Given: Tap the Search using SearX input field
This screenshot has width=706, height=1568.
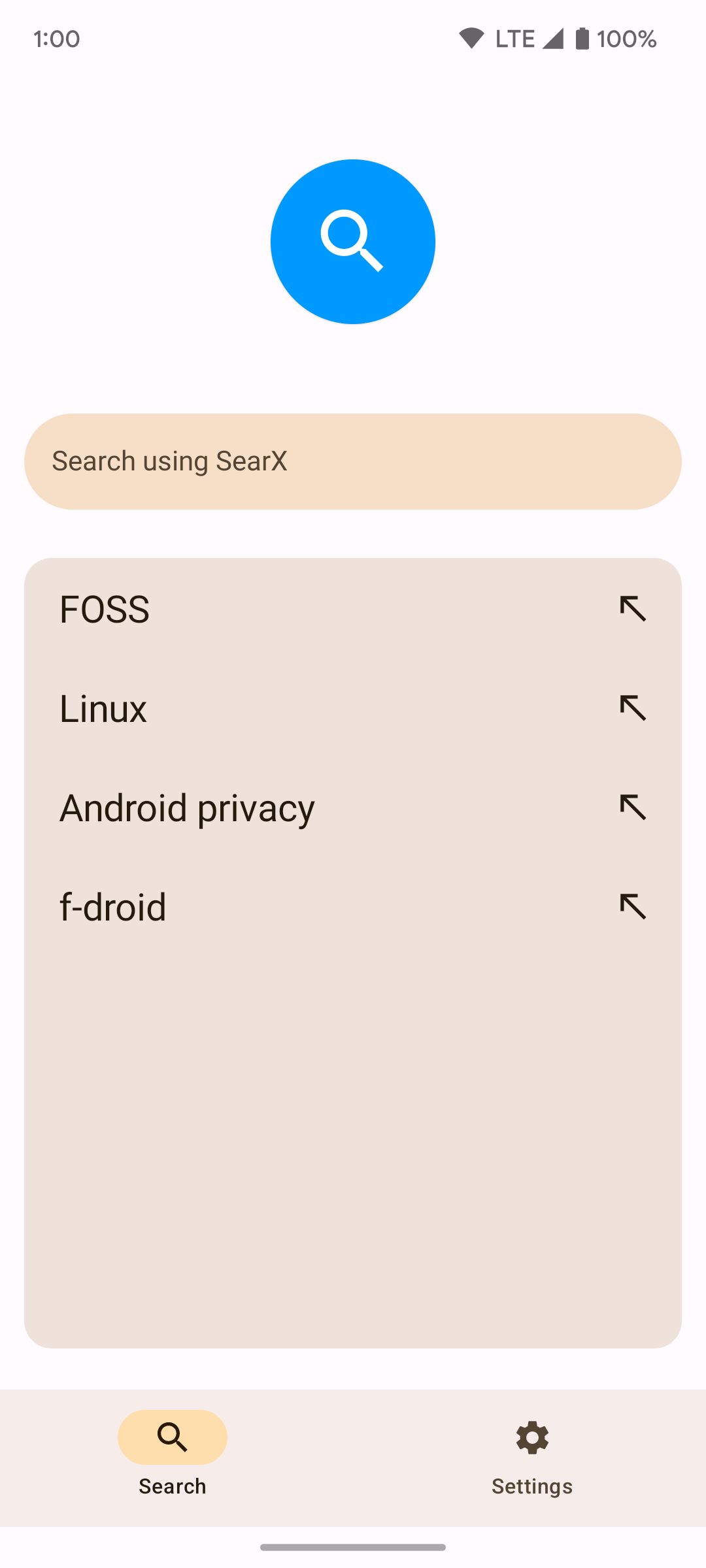Looking at the screenshot, I should 352,461.
